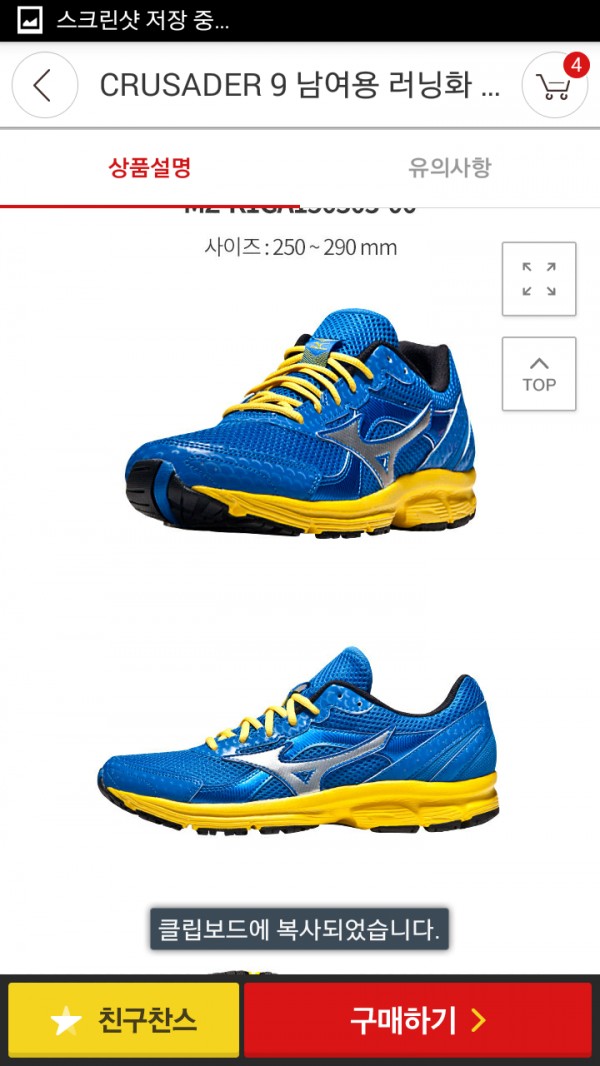Open the shopping cart
The image size is (600, 1066).
[554, 86]
